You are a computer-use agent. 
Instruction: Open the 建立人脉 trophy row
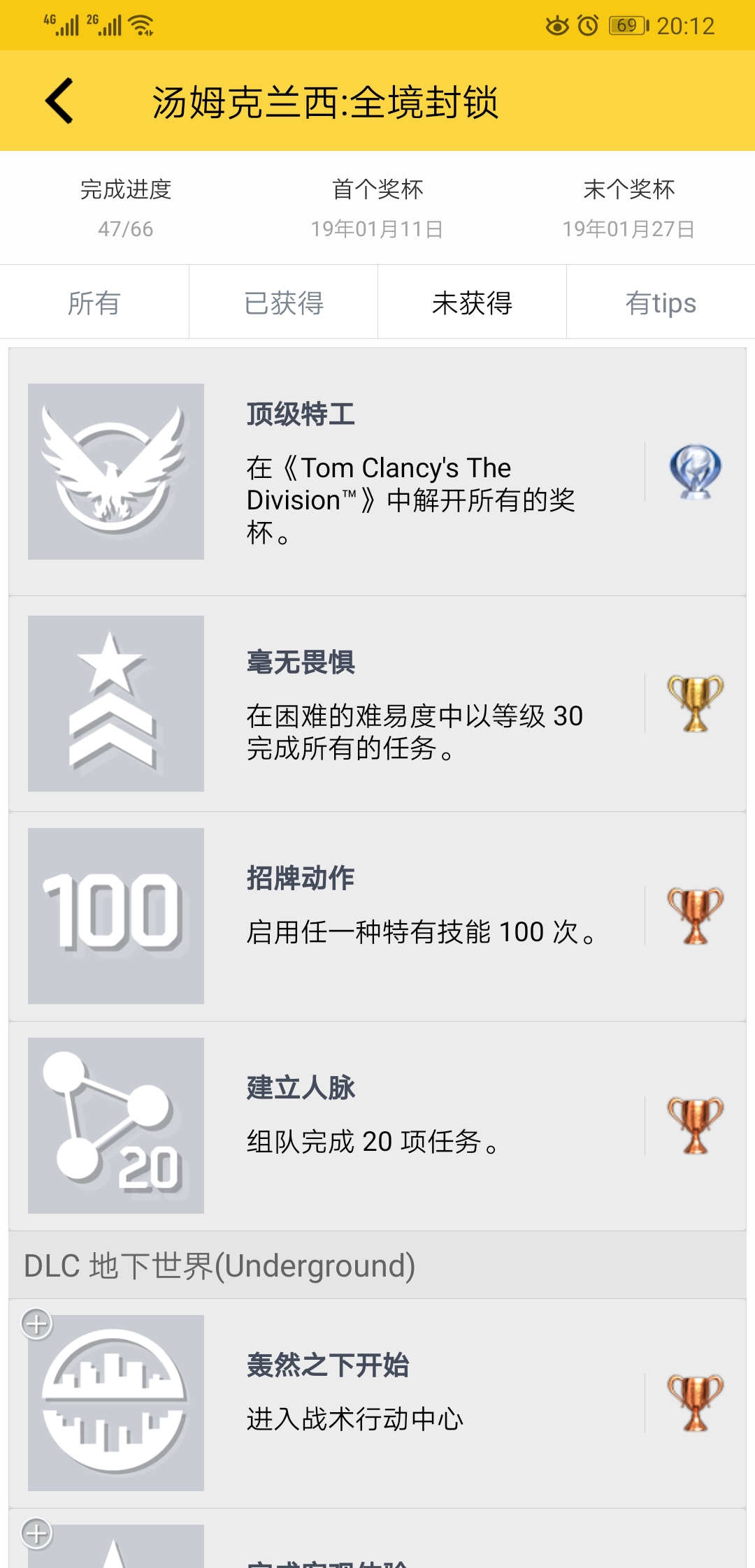[x=377, y=1126]
